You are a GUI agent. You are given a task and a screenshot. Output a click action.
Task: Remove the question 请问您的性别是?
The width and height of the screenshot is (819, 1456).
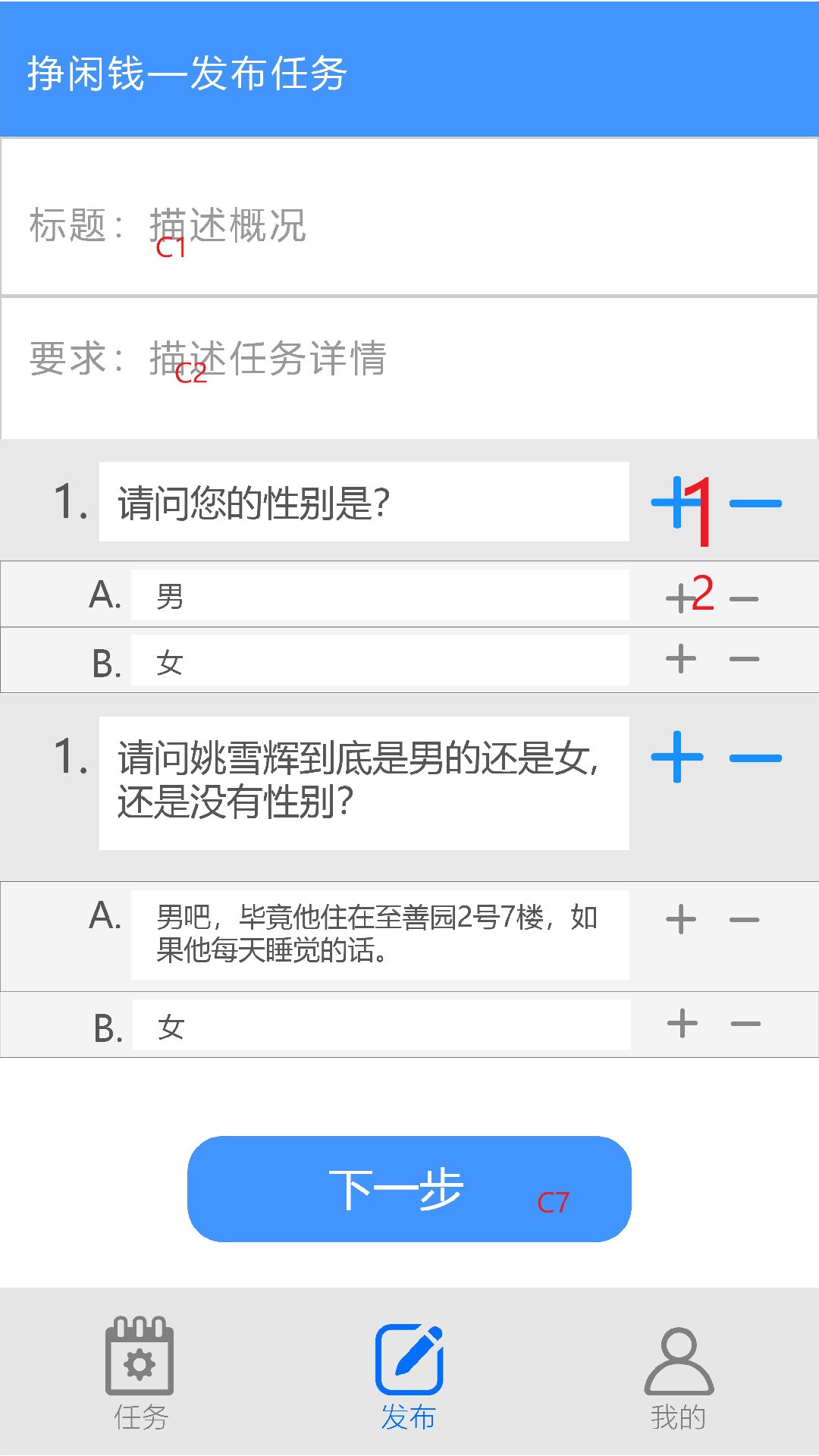(x=755, y=503)
